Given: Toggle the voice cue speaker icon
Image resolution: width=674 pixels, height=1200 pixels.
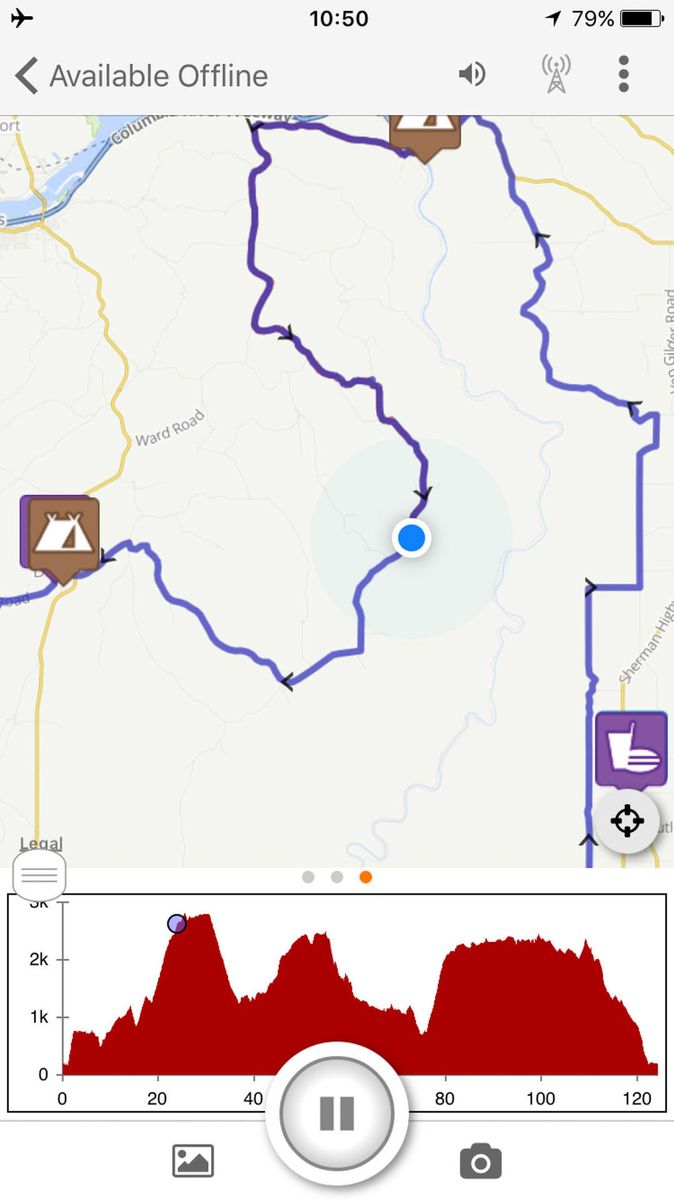Looking at the screenshot, I should tap(472, 75).
